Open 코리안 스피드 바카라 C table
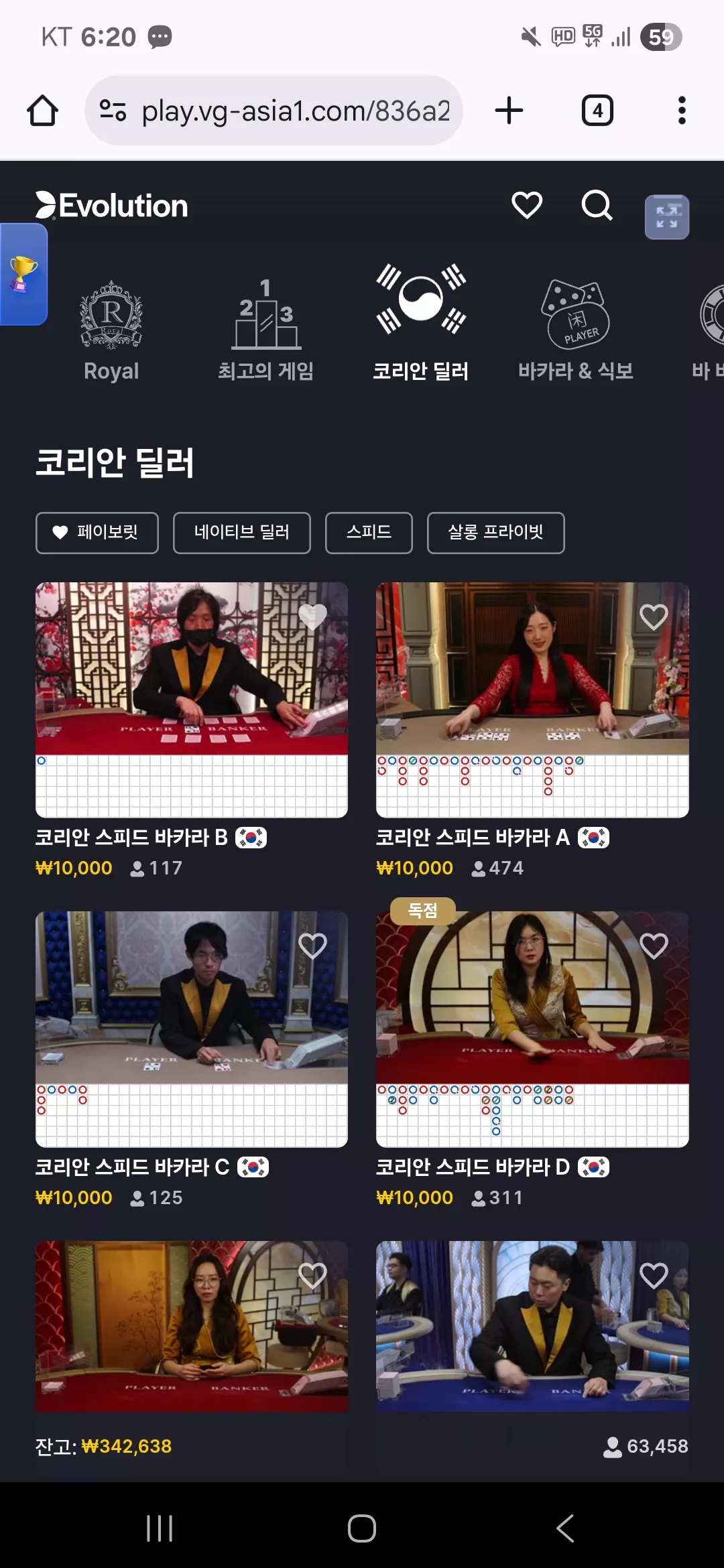 click(x=192, y=1029)
